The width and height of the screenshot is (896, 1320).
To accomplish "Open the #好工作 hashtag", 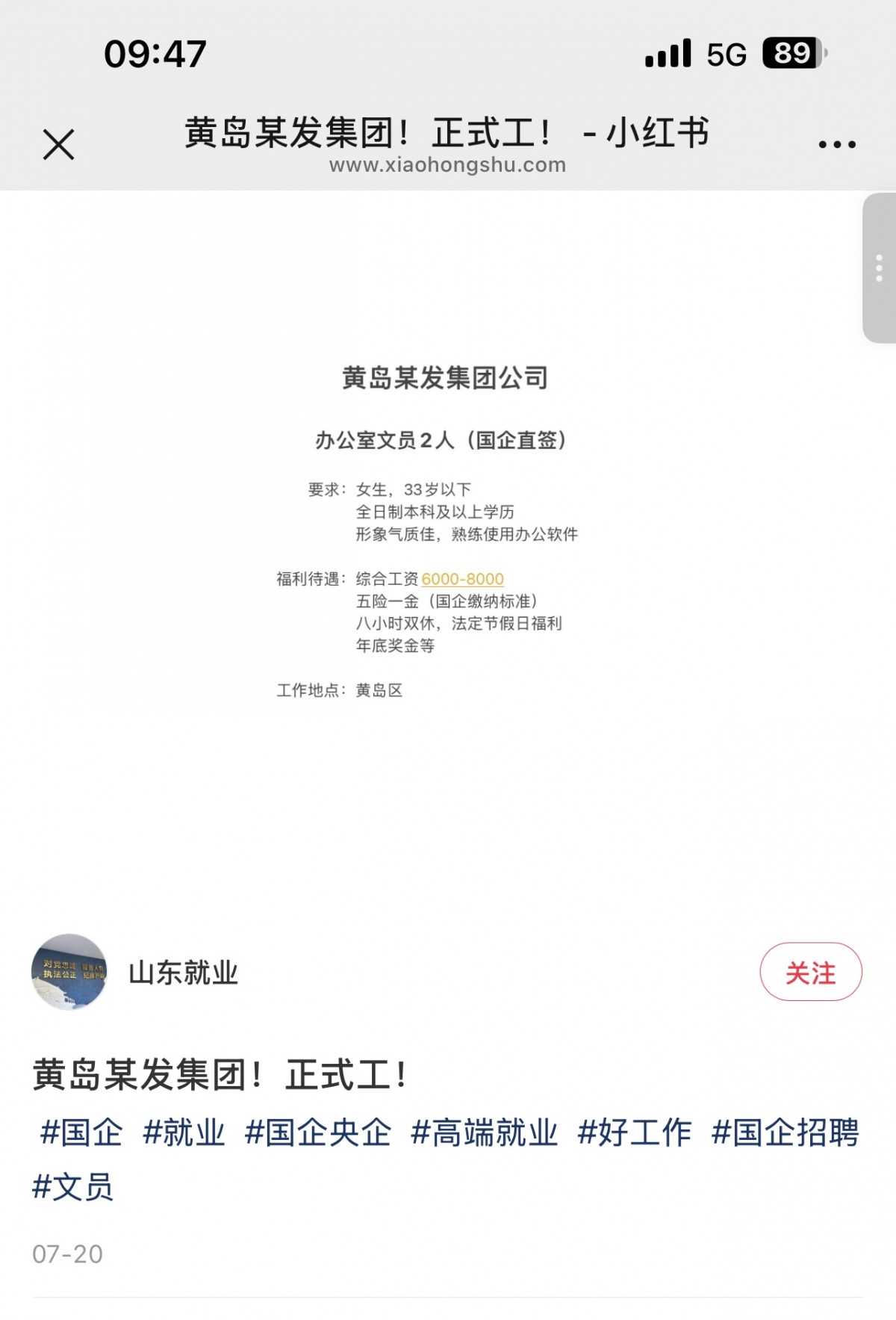I will tap(635, 1132).
